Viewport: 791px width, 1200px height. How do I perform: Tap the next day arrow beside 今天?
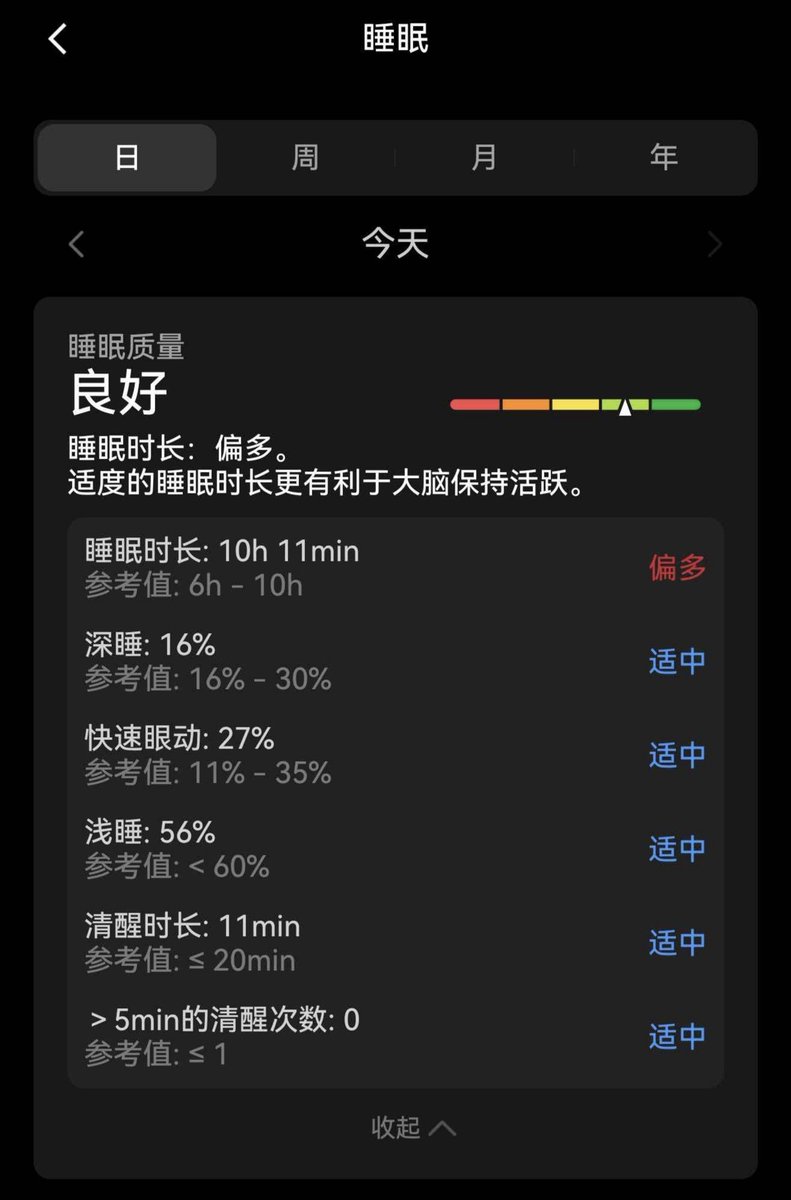coord(714,244)
